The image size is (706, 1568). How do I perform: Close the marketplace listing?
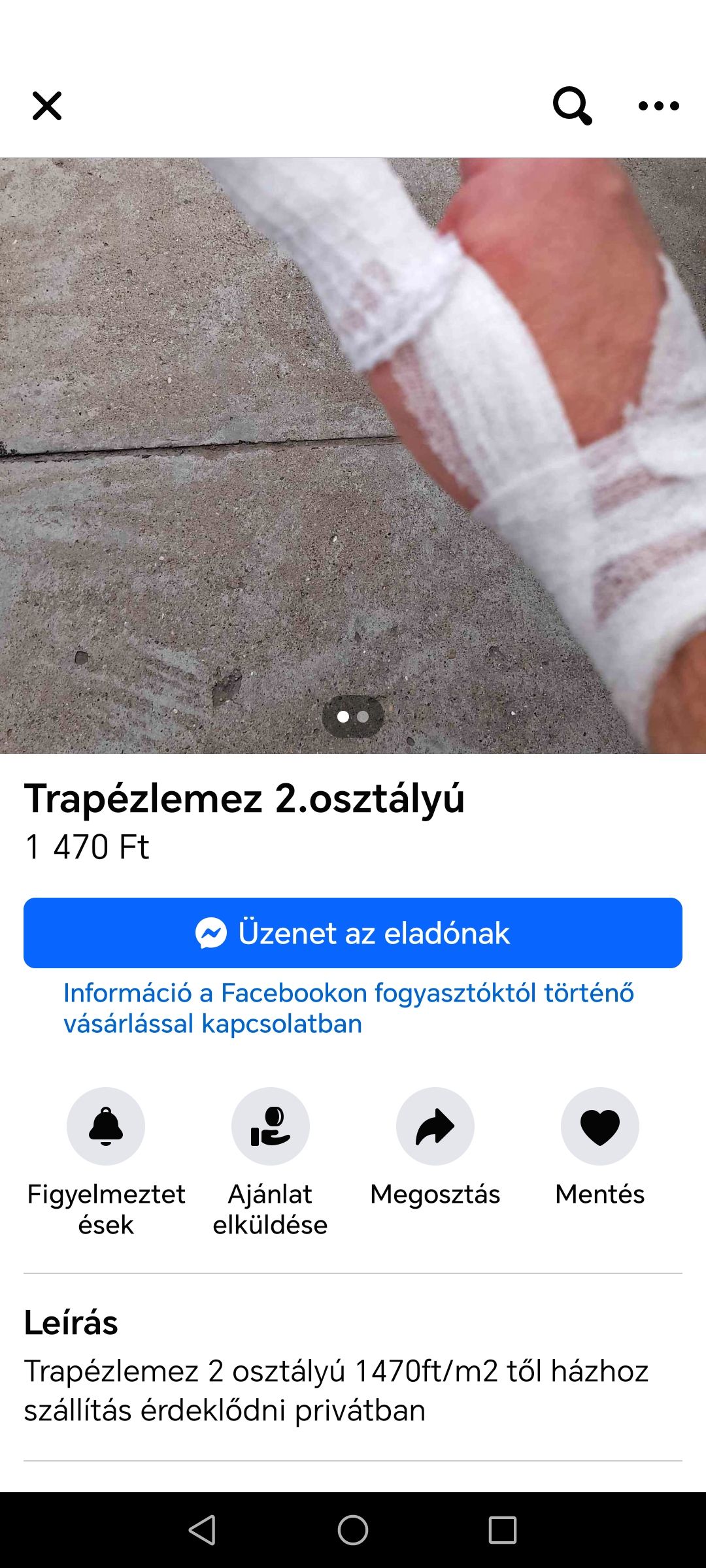point(47,106)
